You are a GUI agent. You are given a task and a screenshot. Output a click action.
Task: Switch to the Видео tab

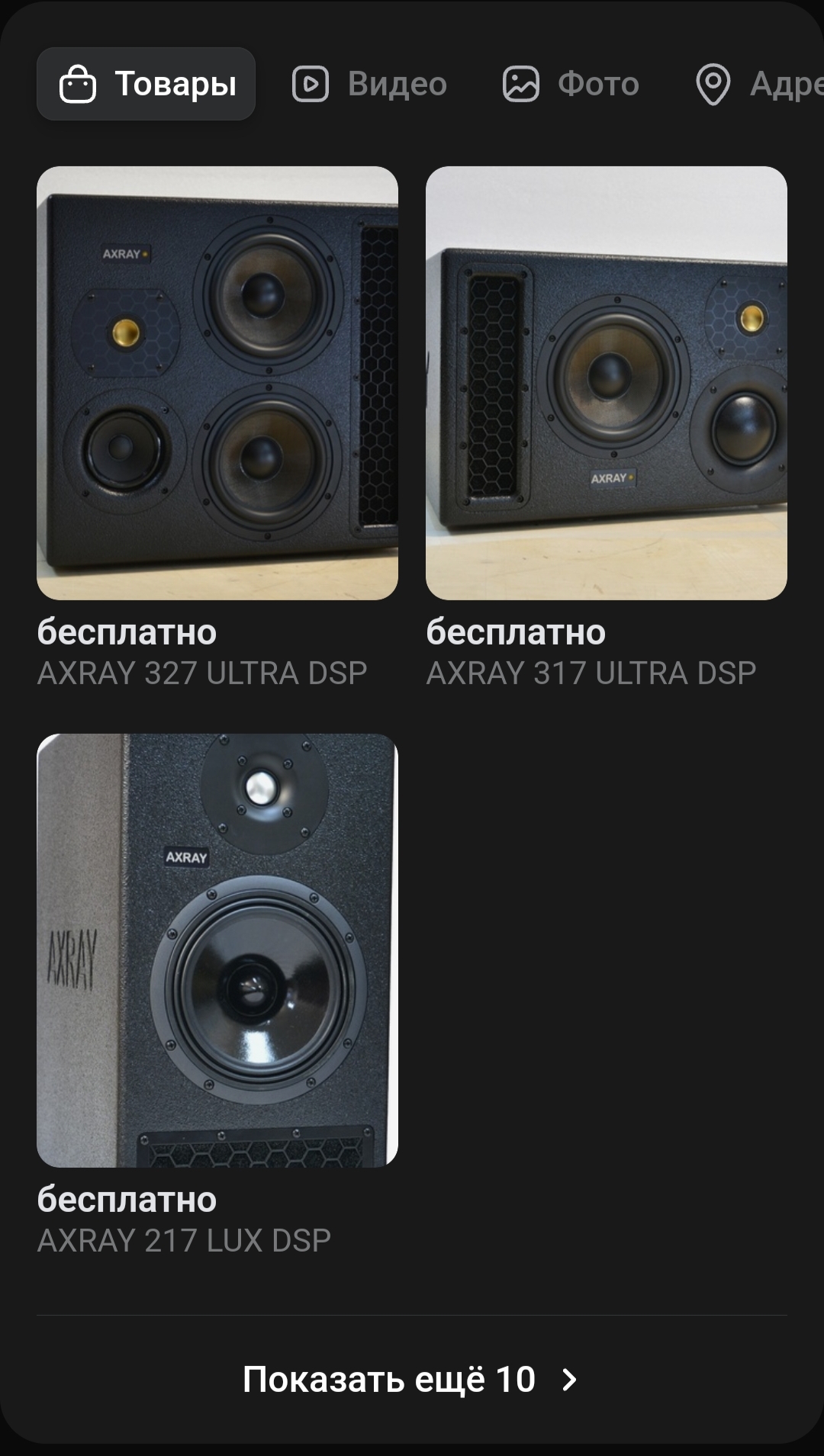(369, 84)
